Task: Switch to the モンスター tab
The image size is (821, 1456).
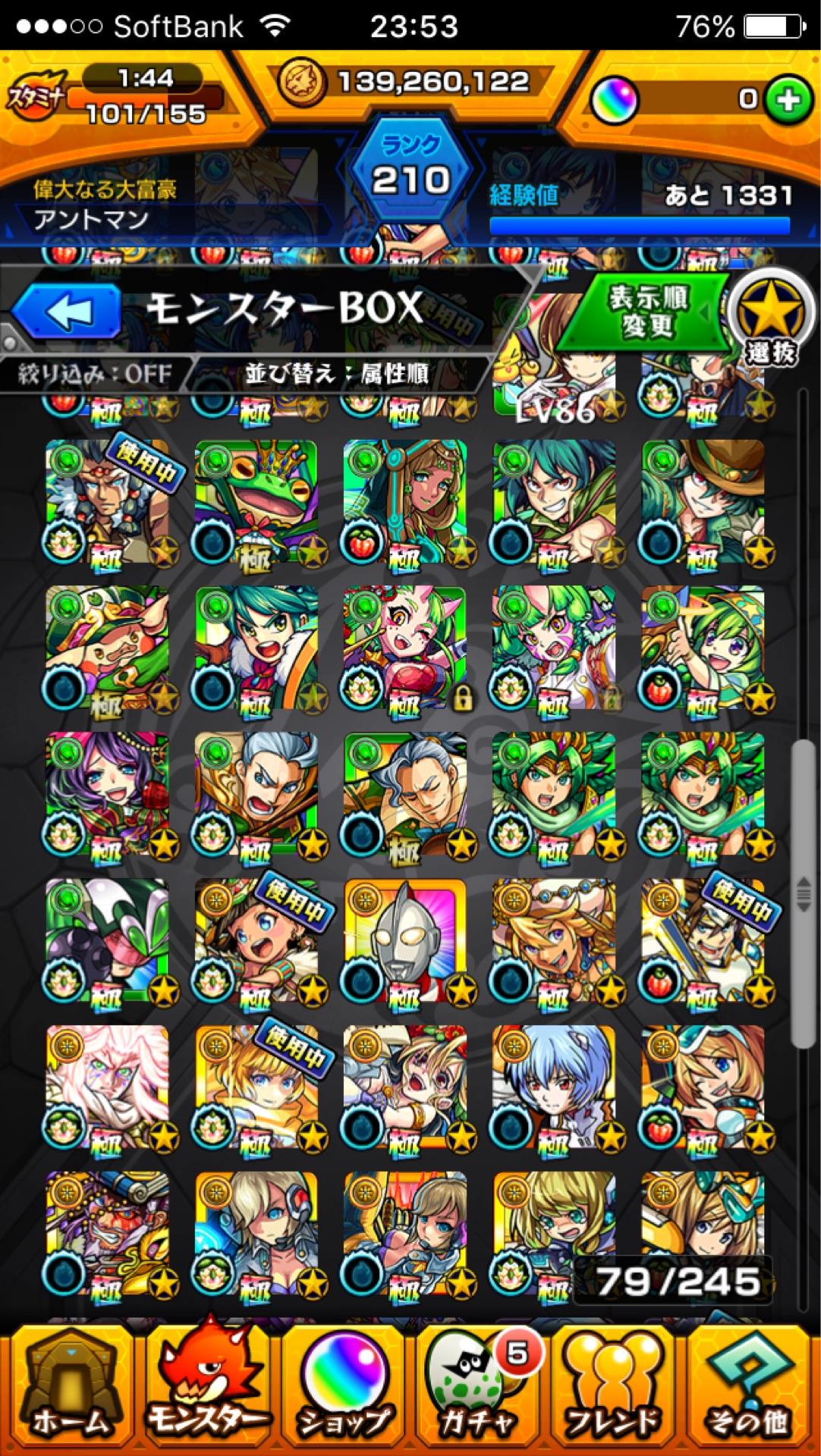Action: [206, 1387]
